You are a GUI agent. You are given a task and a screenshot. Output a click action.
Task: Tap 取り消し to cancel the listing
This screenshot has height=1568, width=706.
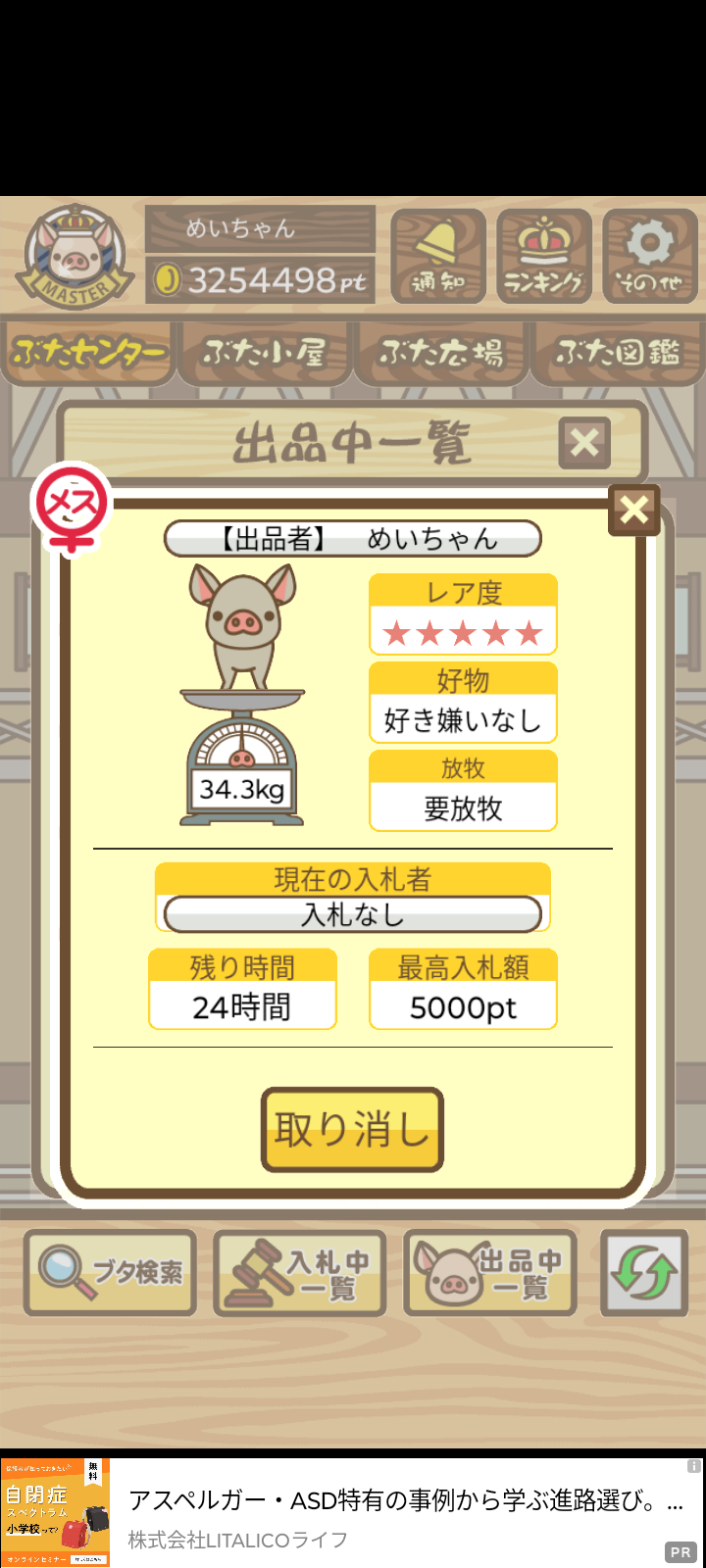point(352,1129)
